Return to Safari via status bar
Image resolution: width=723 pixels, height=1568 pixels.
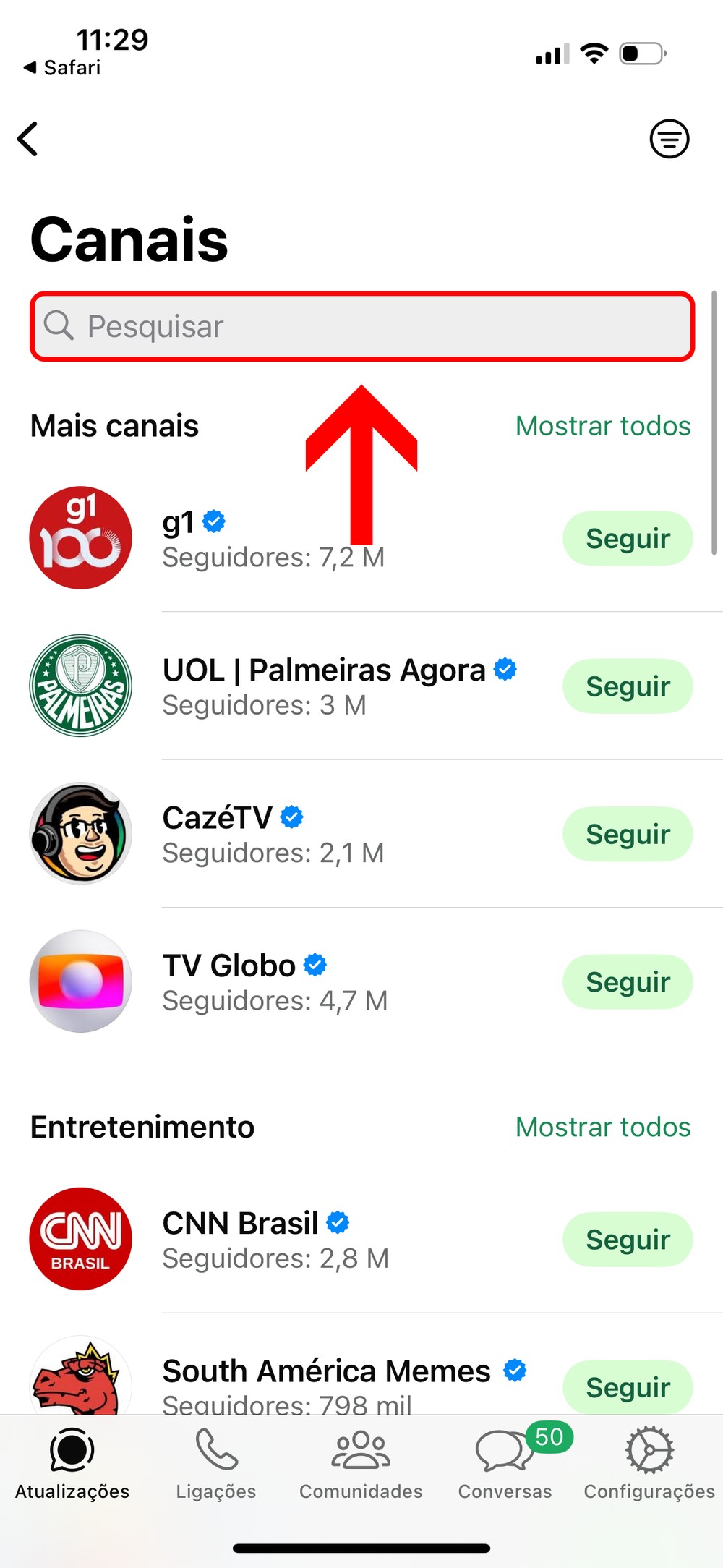click(62, 68)
